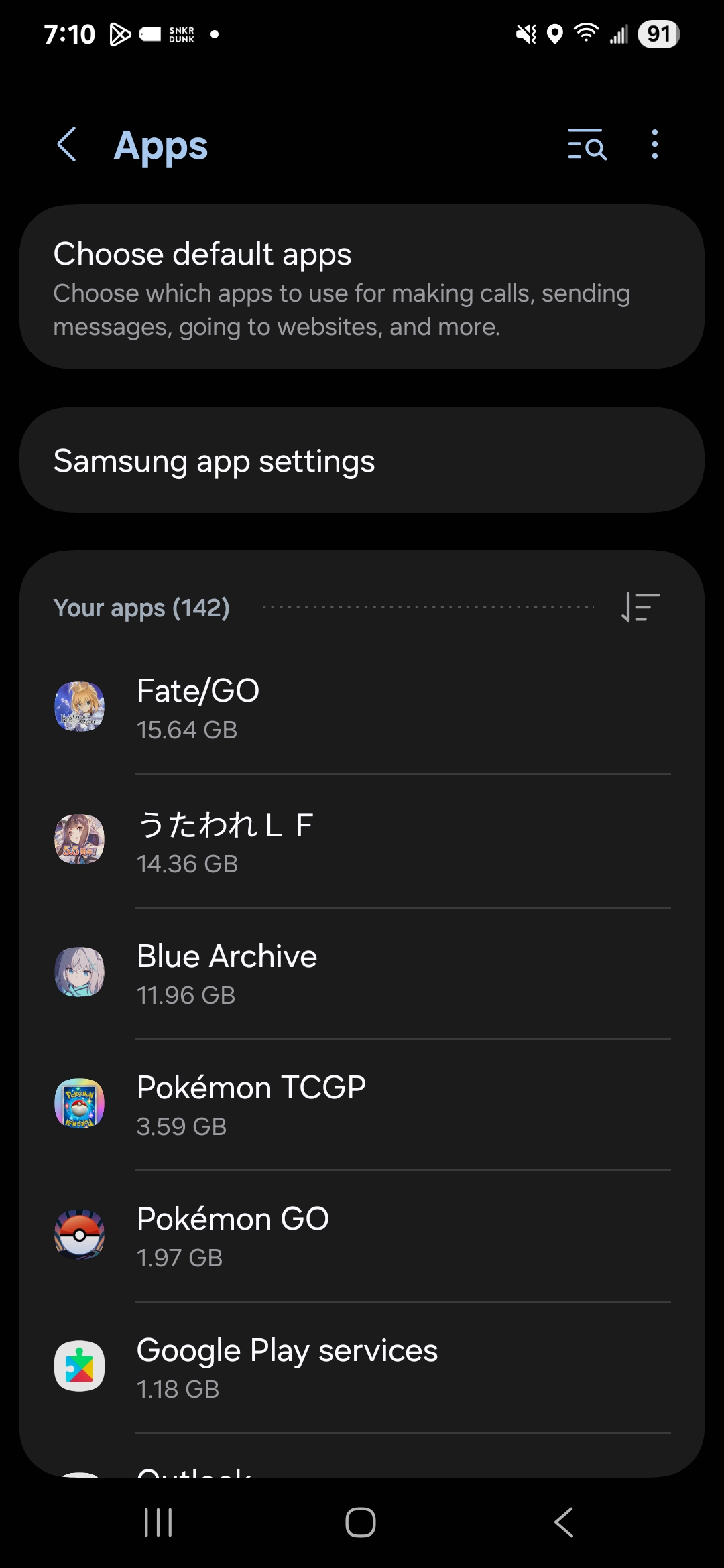724x1568 pixels.
Task: Go back from the Apps screen
Action: [66, 144]
